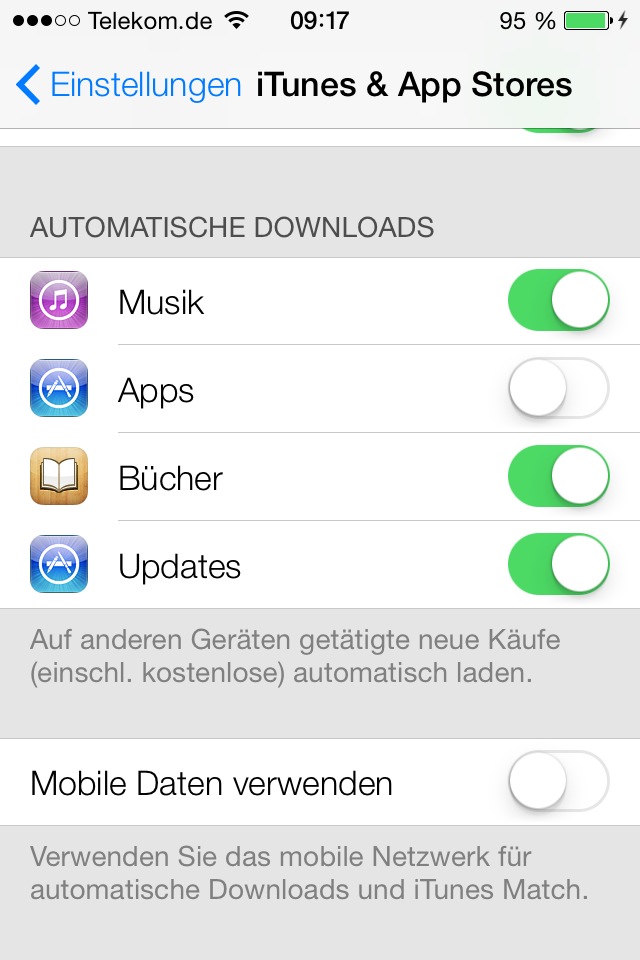Turn off automatic Bücher downloads

click(x=558, y=476)
